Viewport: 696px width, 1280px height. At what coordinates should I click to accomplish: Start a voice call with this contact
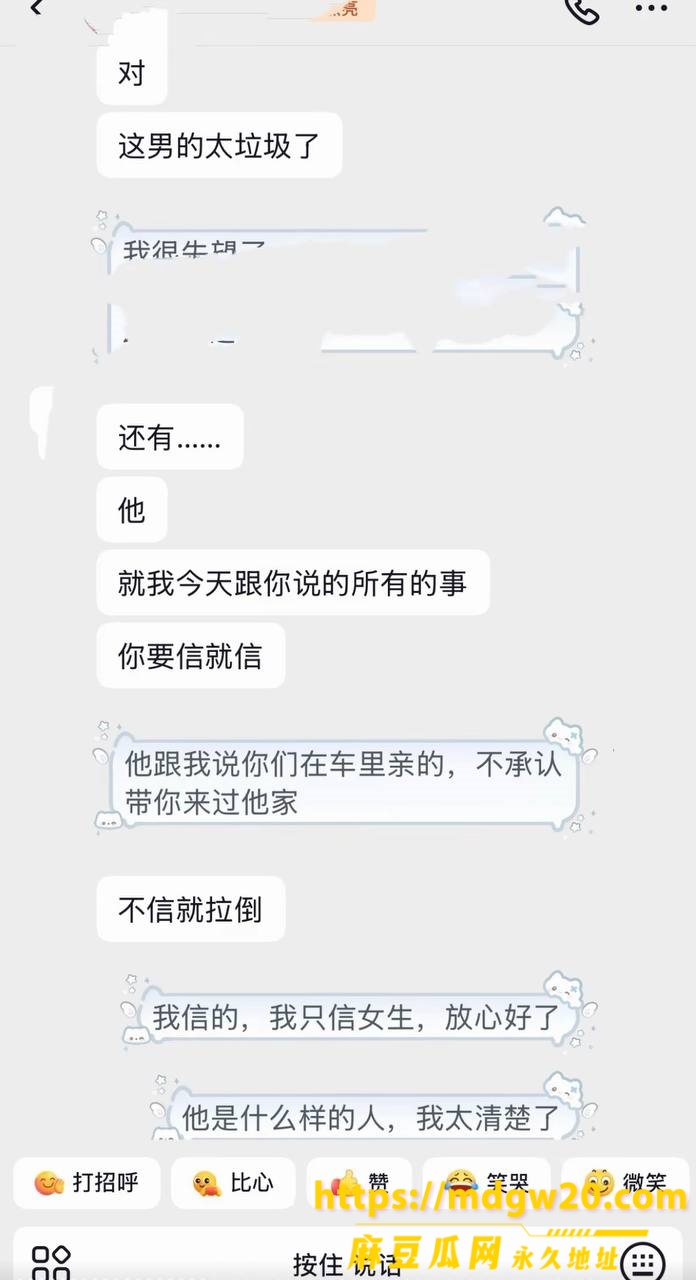click(582, 9)
